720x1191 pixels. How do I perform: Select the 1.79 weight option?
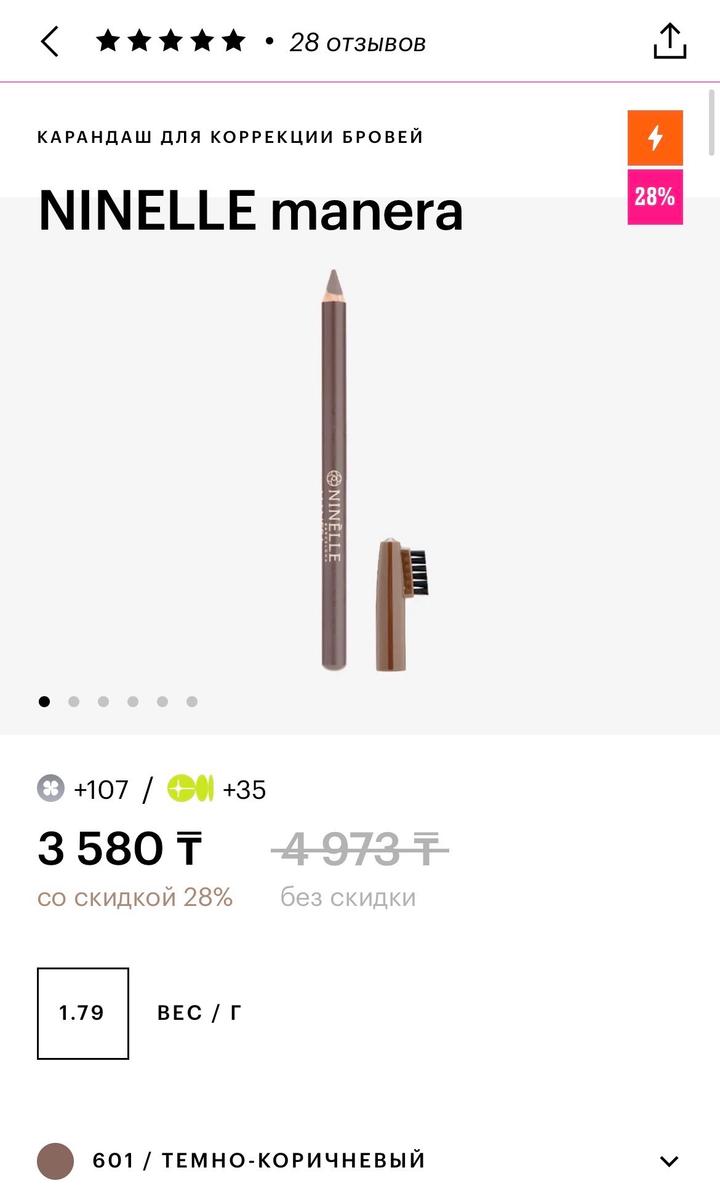83,1013
